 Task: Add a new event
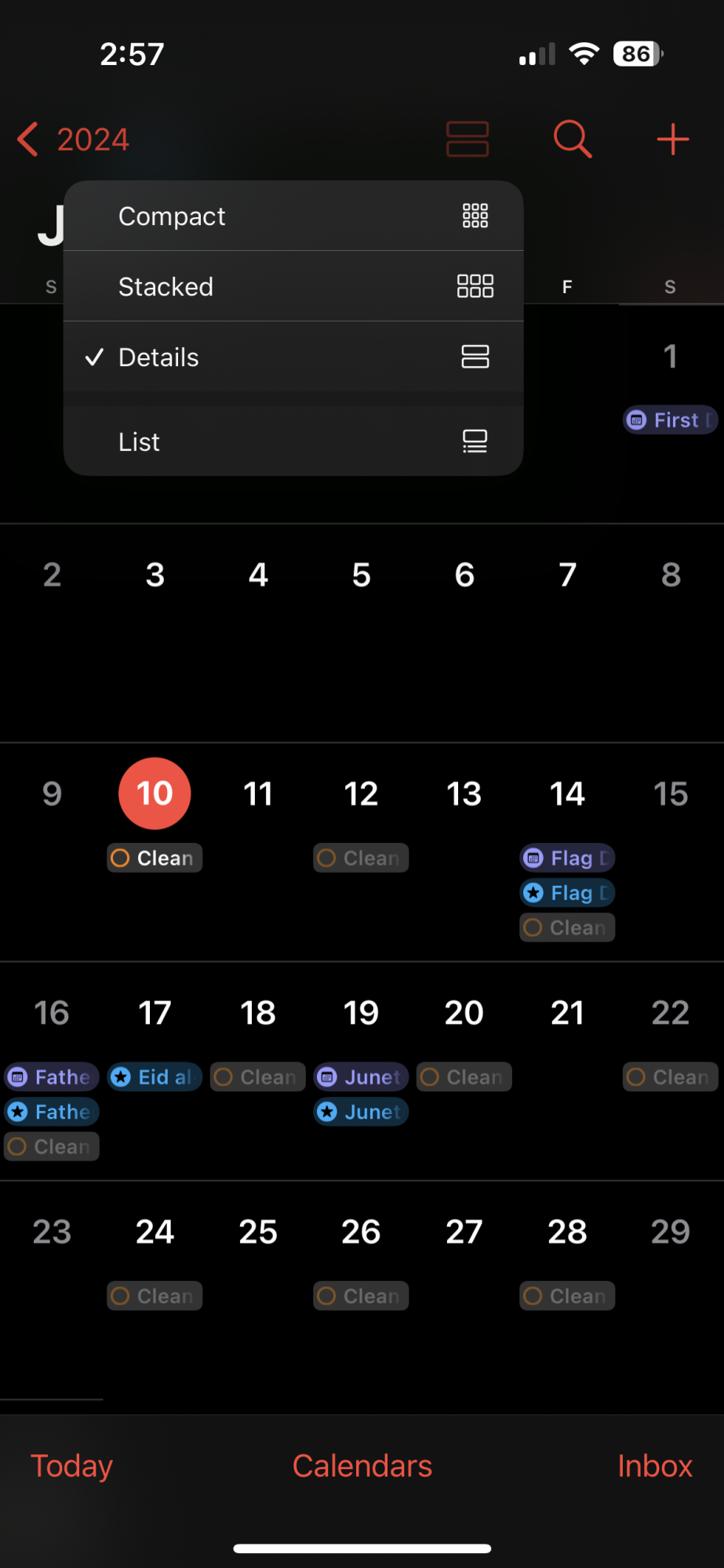672,140
